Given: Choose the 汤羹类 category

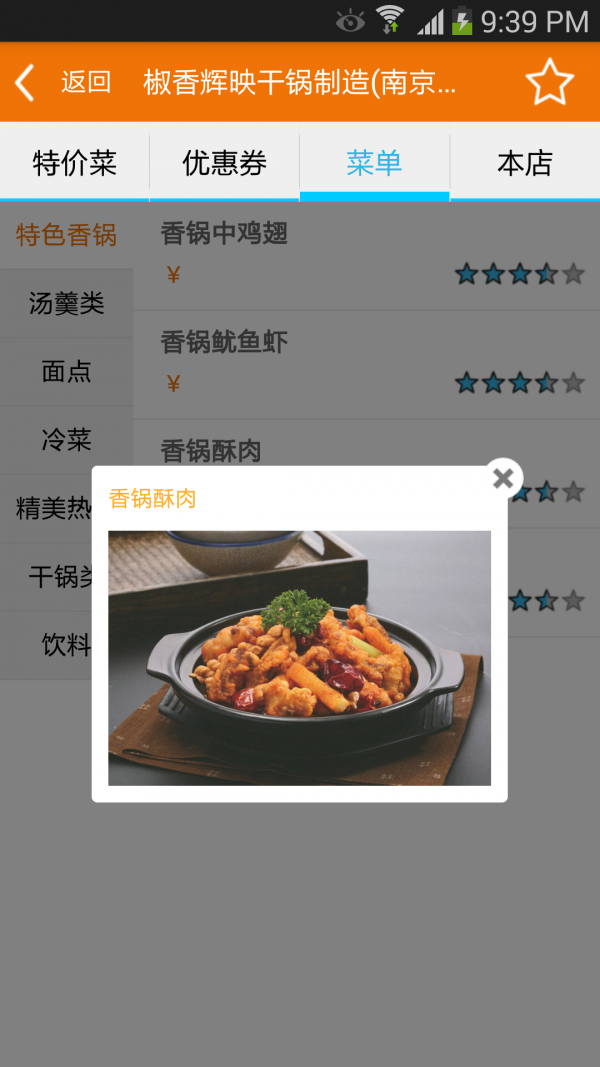Looking at the screenshot, I should tap(66, 303).
